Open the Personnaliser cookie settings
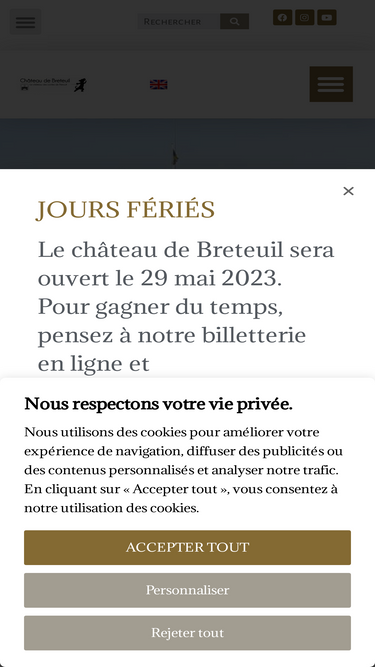Viewport: 375px width, 667px height. click(x=187, y=590)
